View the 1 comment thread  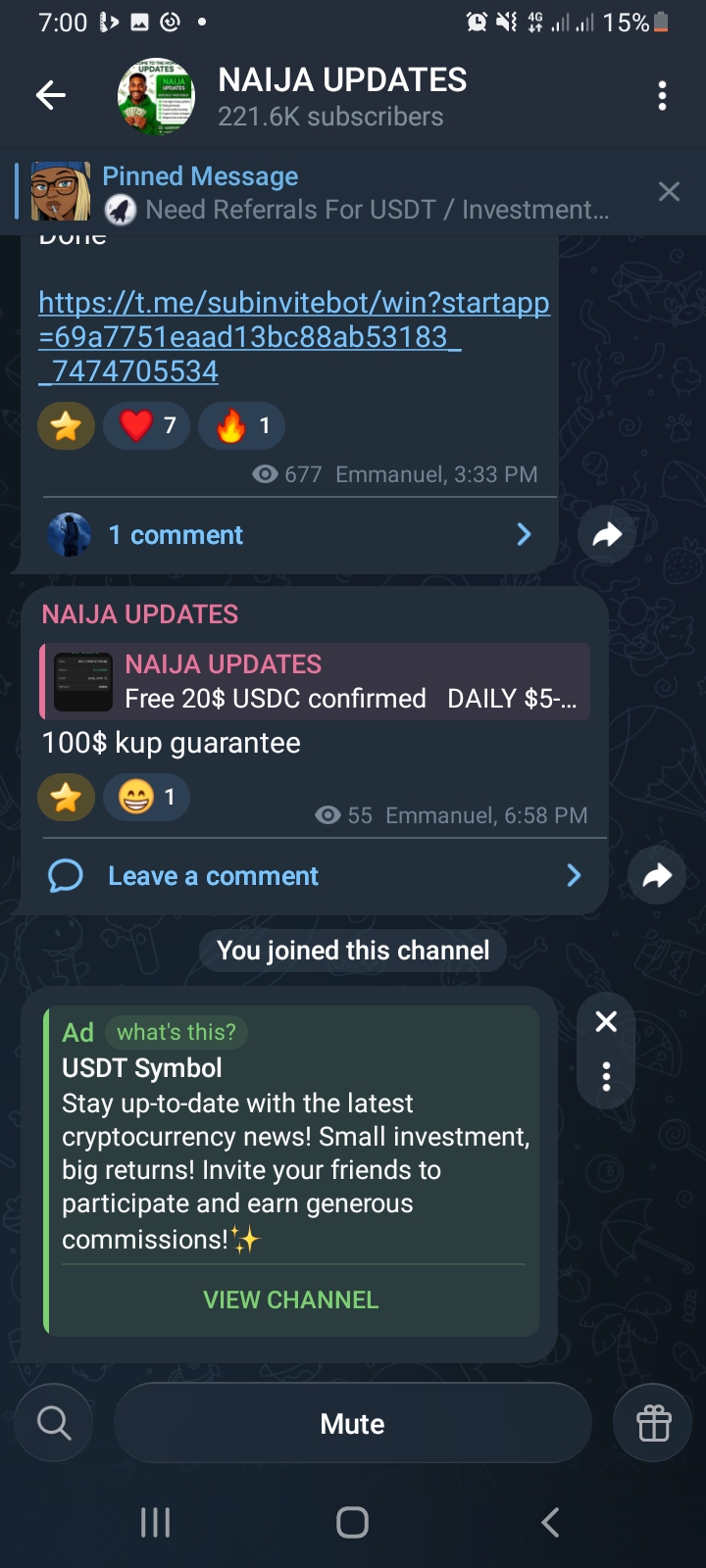(x=289, y=535)
